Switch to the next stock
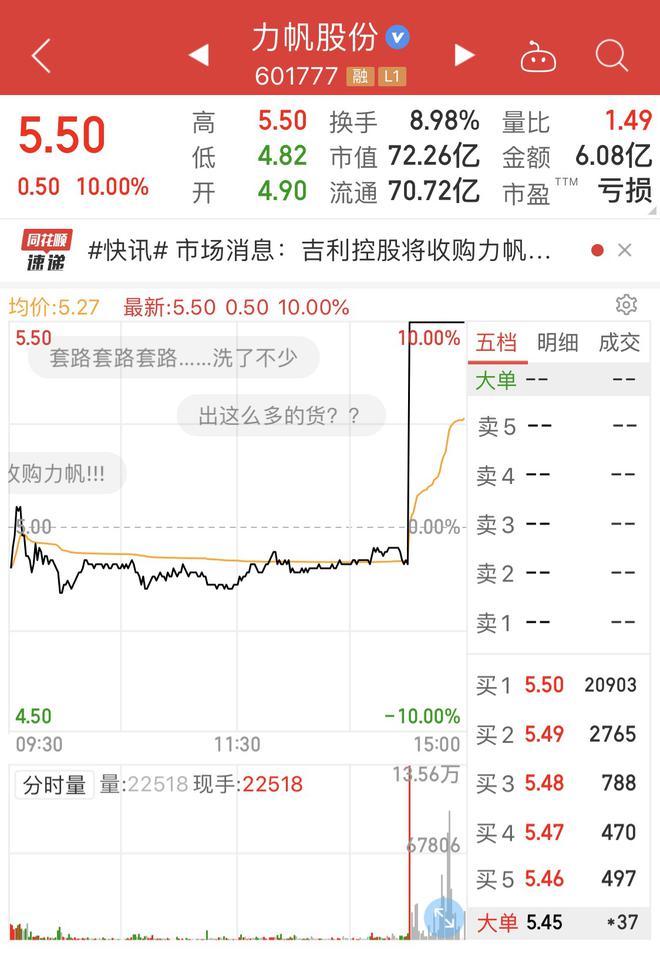This screenshot has height=954, width=660. tap(464, 55)
